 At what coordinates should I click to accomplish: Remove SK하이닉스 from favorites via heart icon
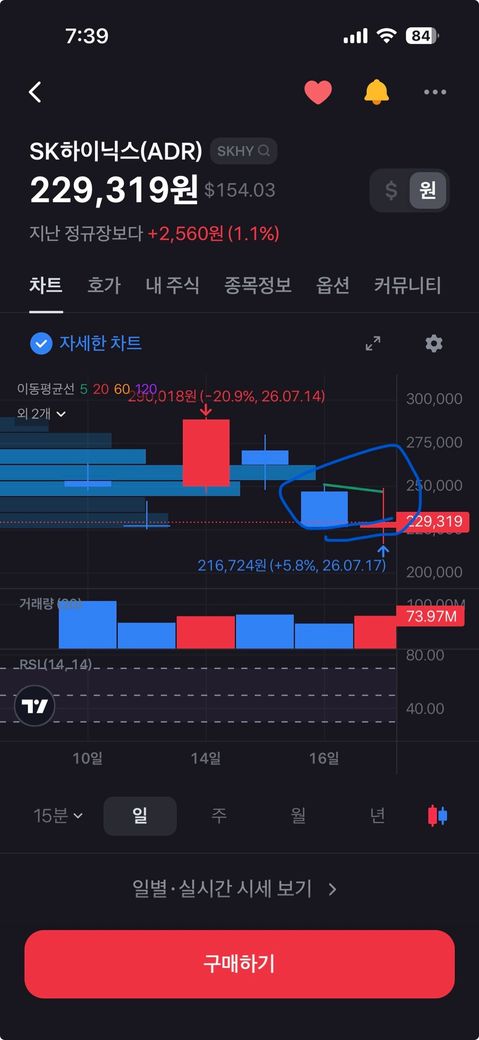click(318, 92)
